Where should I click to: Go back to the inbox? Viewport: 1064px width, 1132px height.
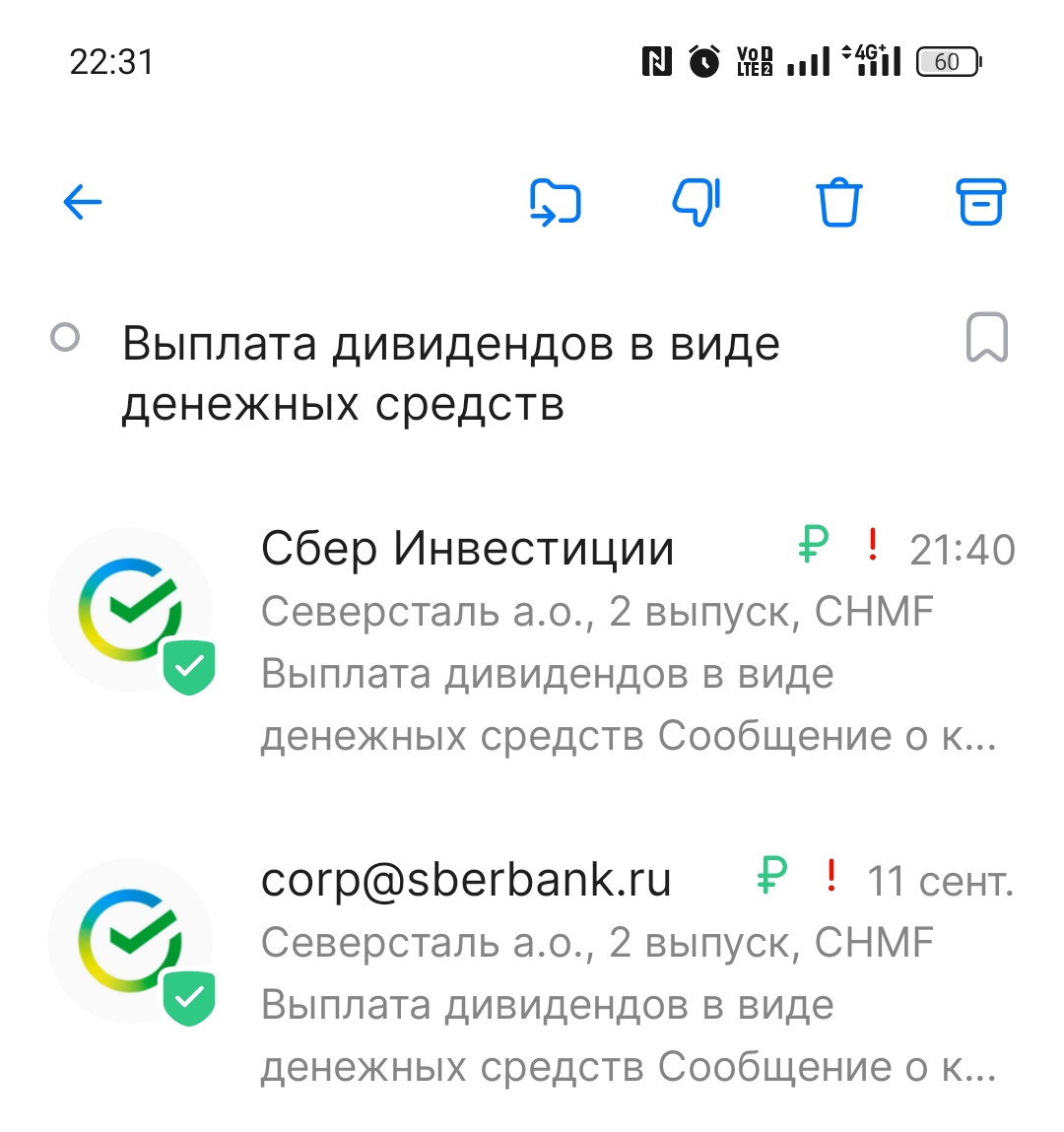(x=83, y=203)
